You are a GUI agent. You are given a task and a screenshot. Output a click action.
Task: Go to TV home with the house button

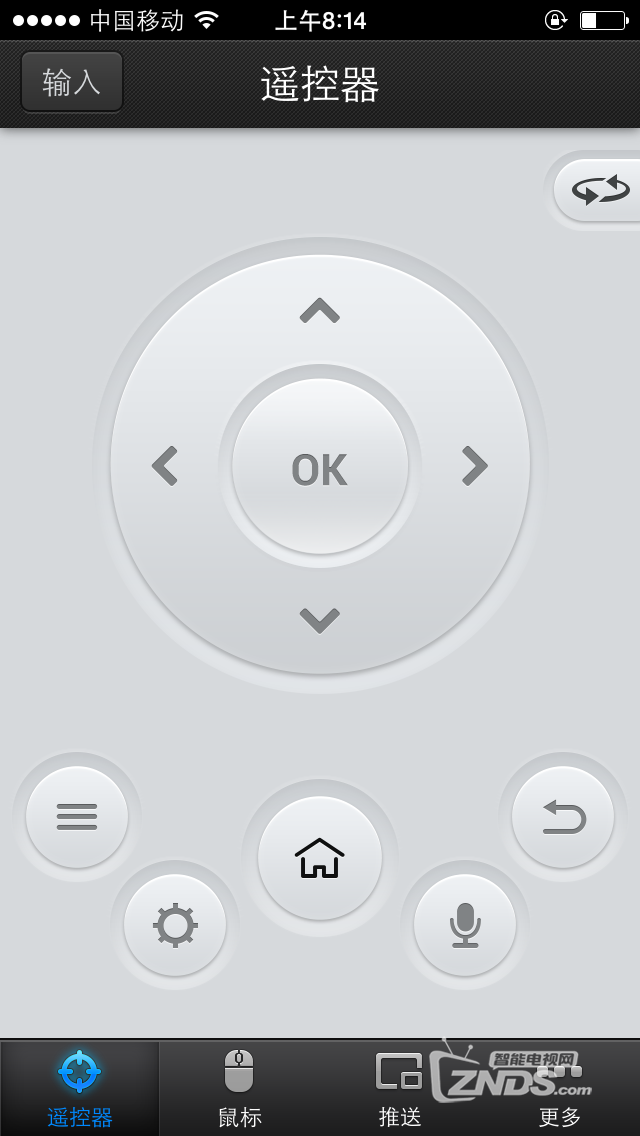tap(320, 858)
